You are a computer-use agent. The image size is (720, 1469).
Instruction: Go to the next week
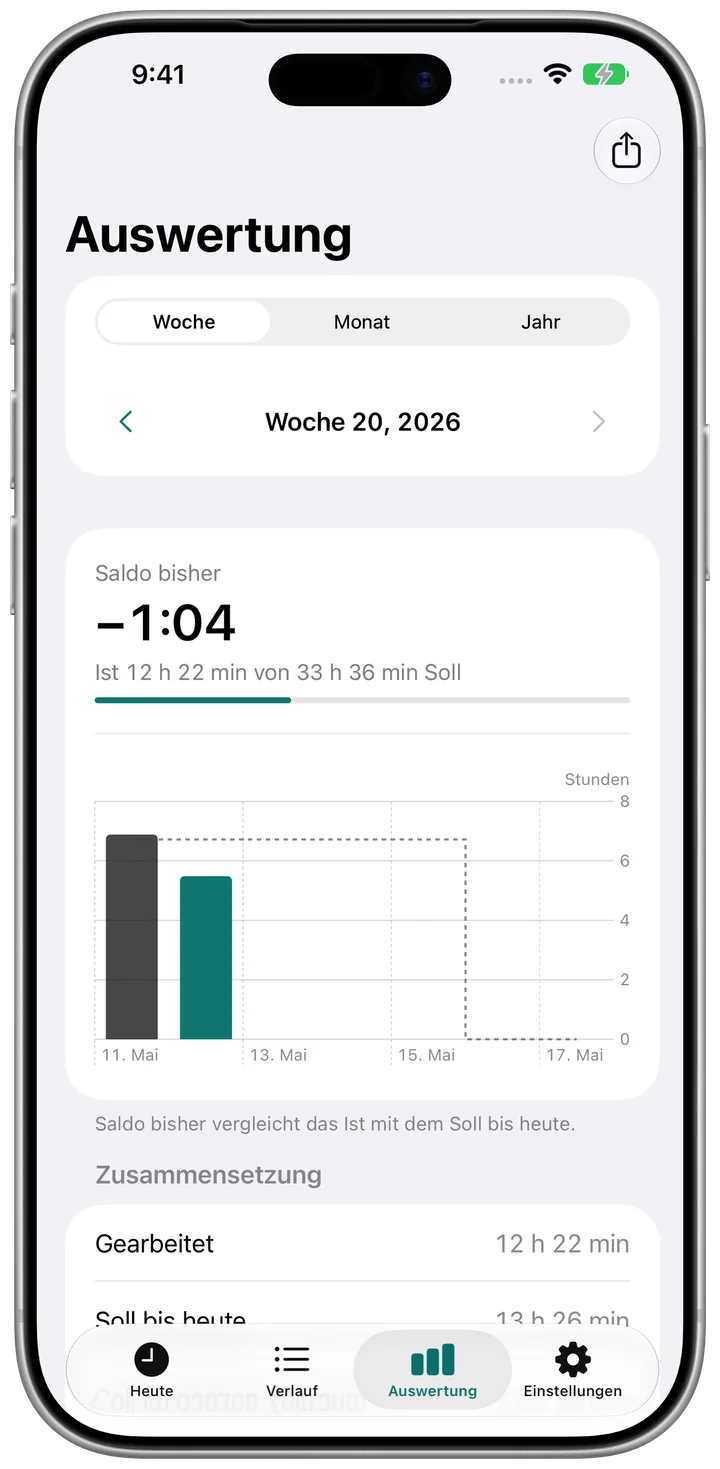tap(598, 422)
